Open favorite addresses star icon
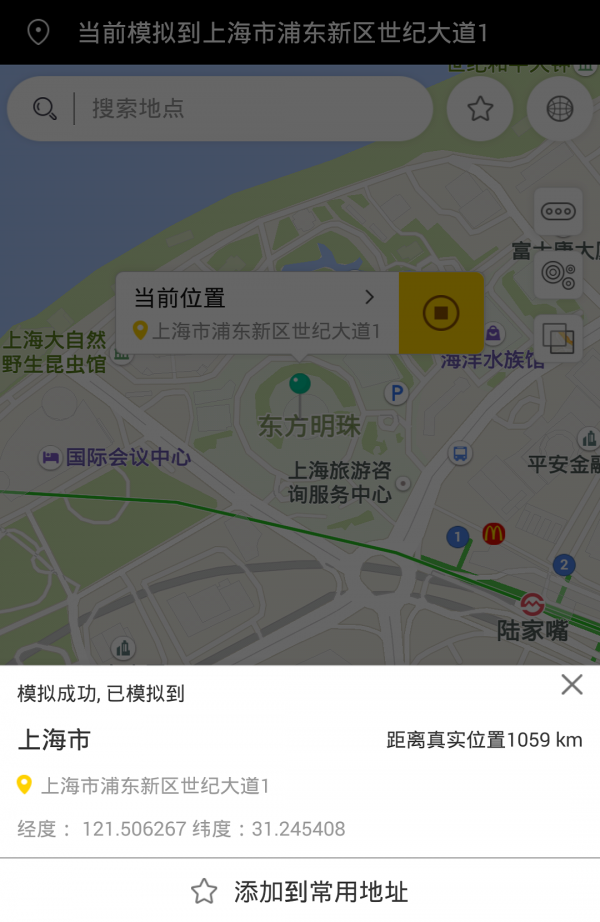The image size is (600, 922). coord(481,108)
